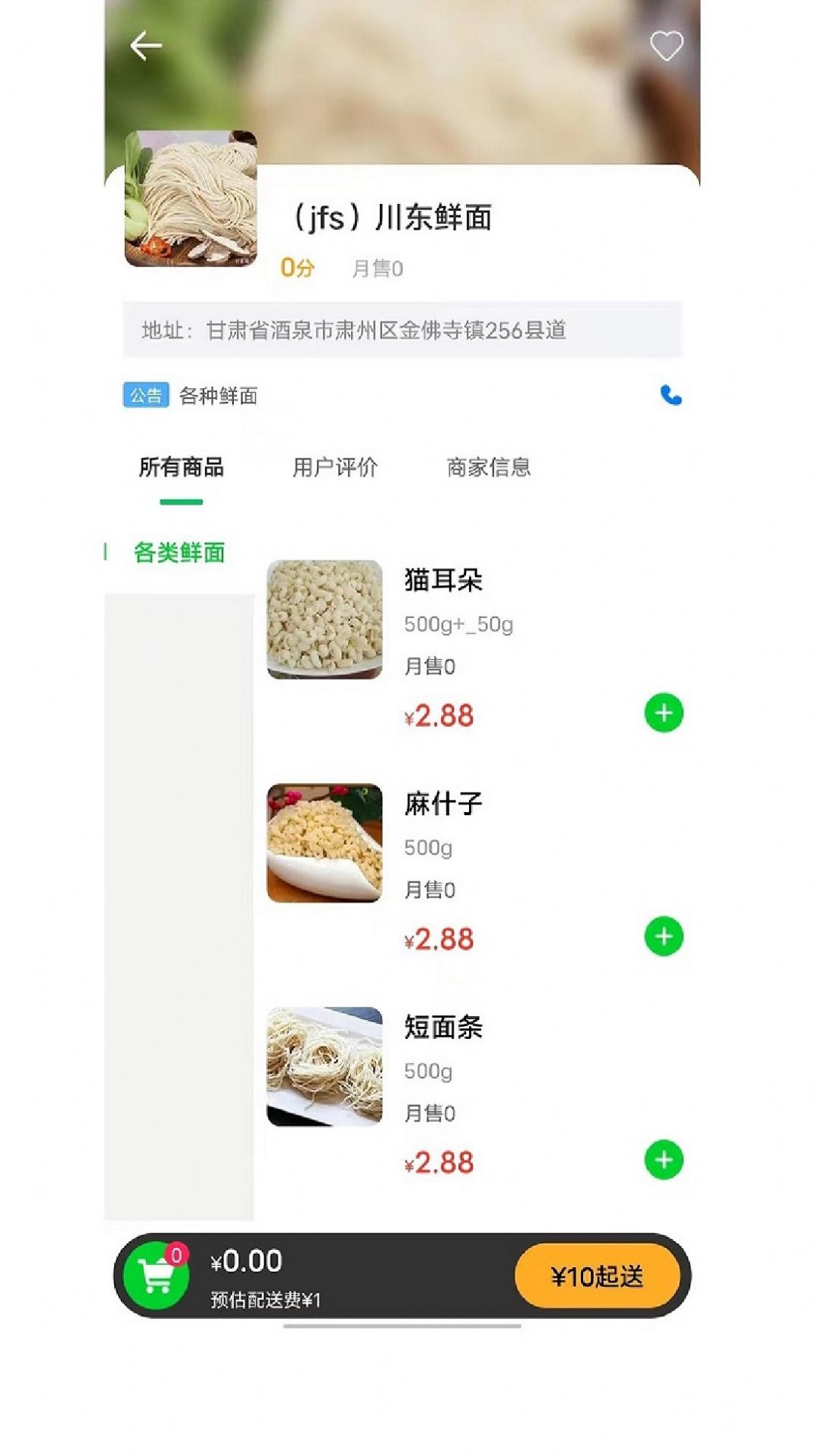Image resolution: width=817 pixels, height=1456 pixels.
Task: Select the 所有商品 tab
Action: point(180,469)
